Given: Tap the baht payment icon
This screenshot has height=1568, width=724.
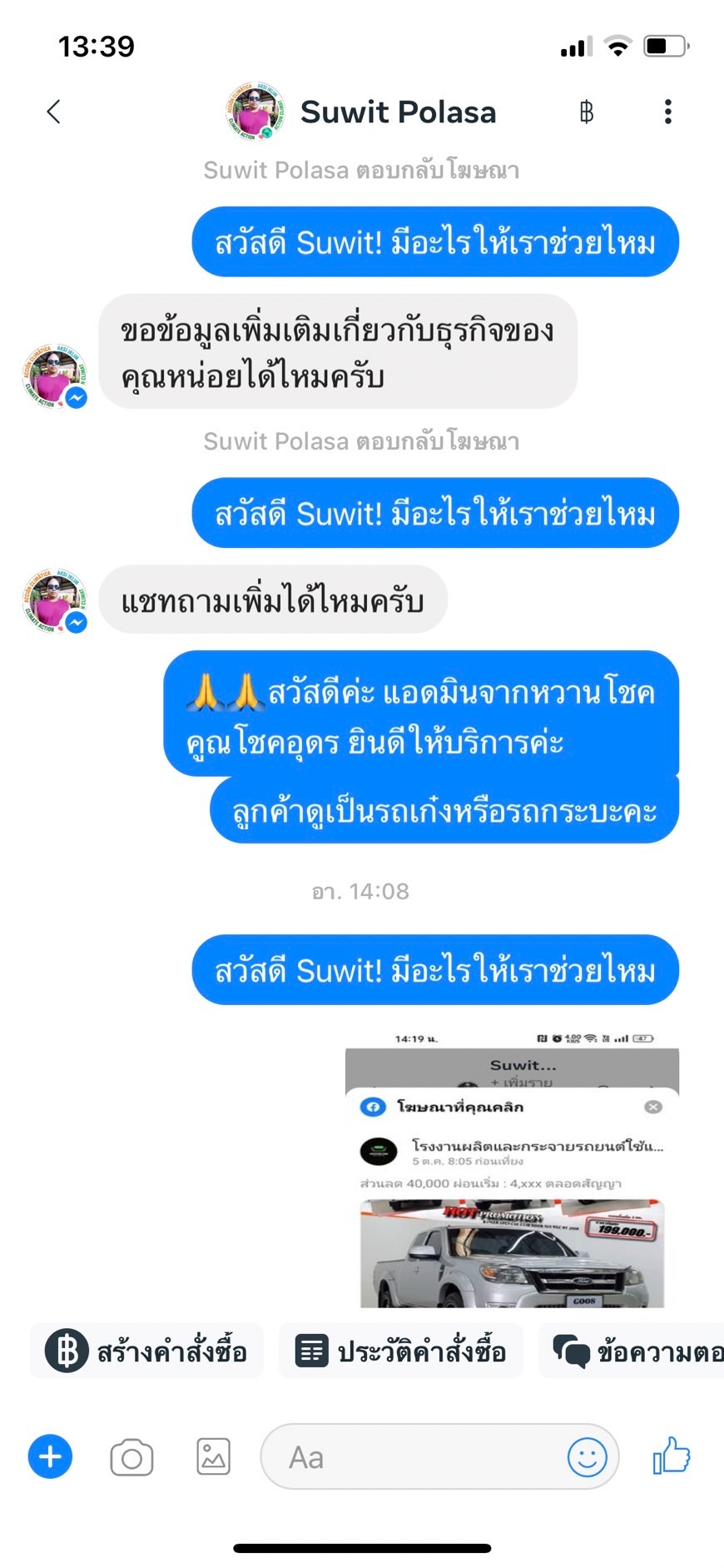Looking at the screenshot, I should 587,112.
